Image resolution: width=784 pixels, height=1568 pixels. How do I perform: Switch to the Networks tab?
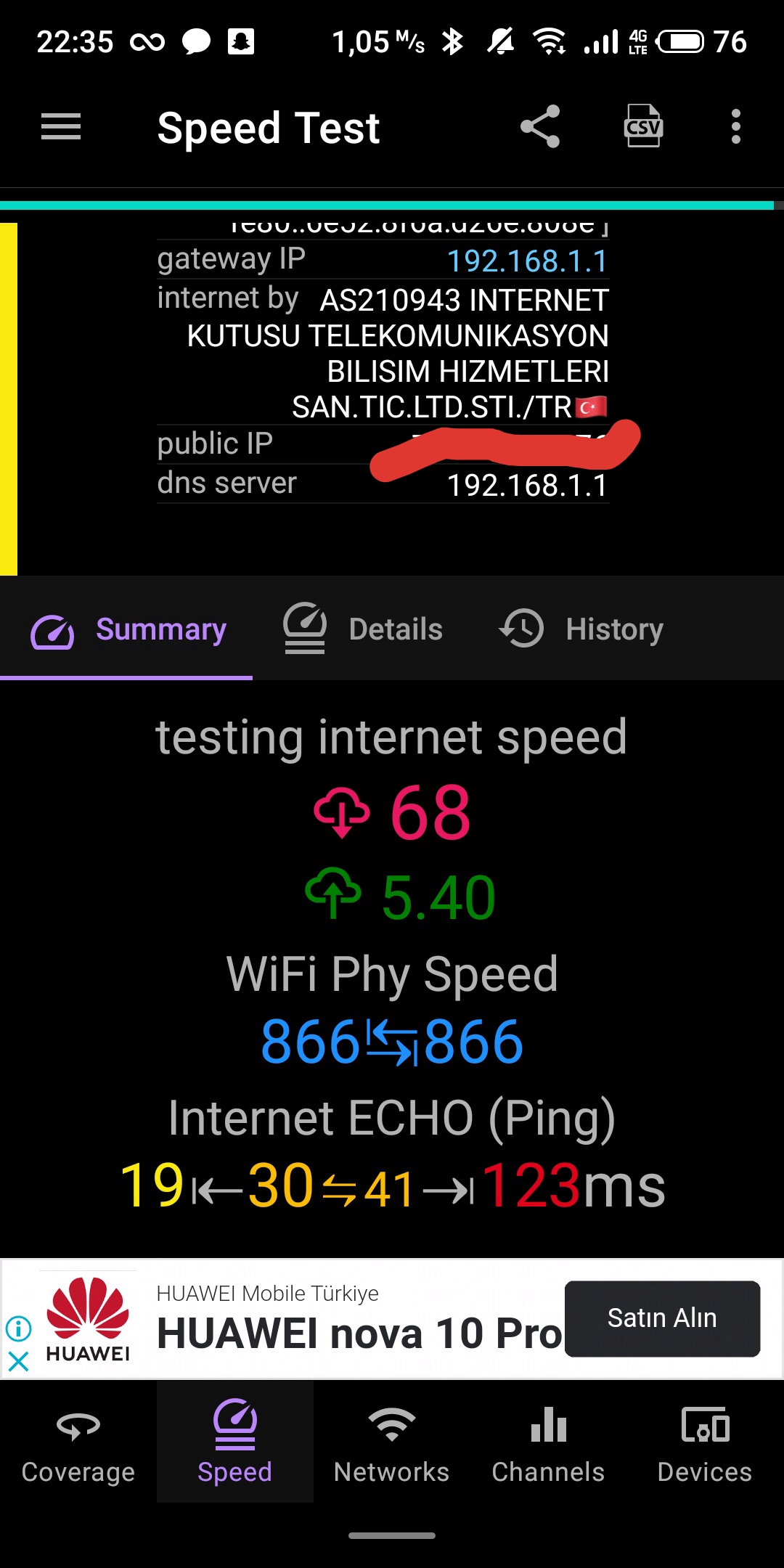click(392, 1442)
